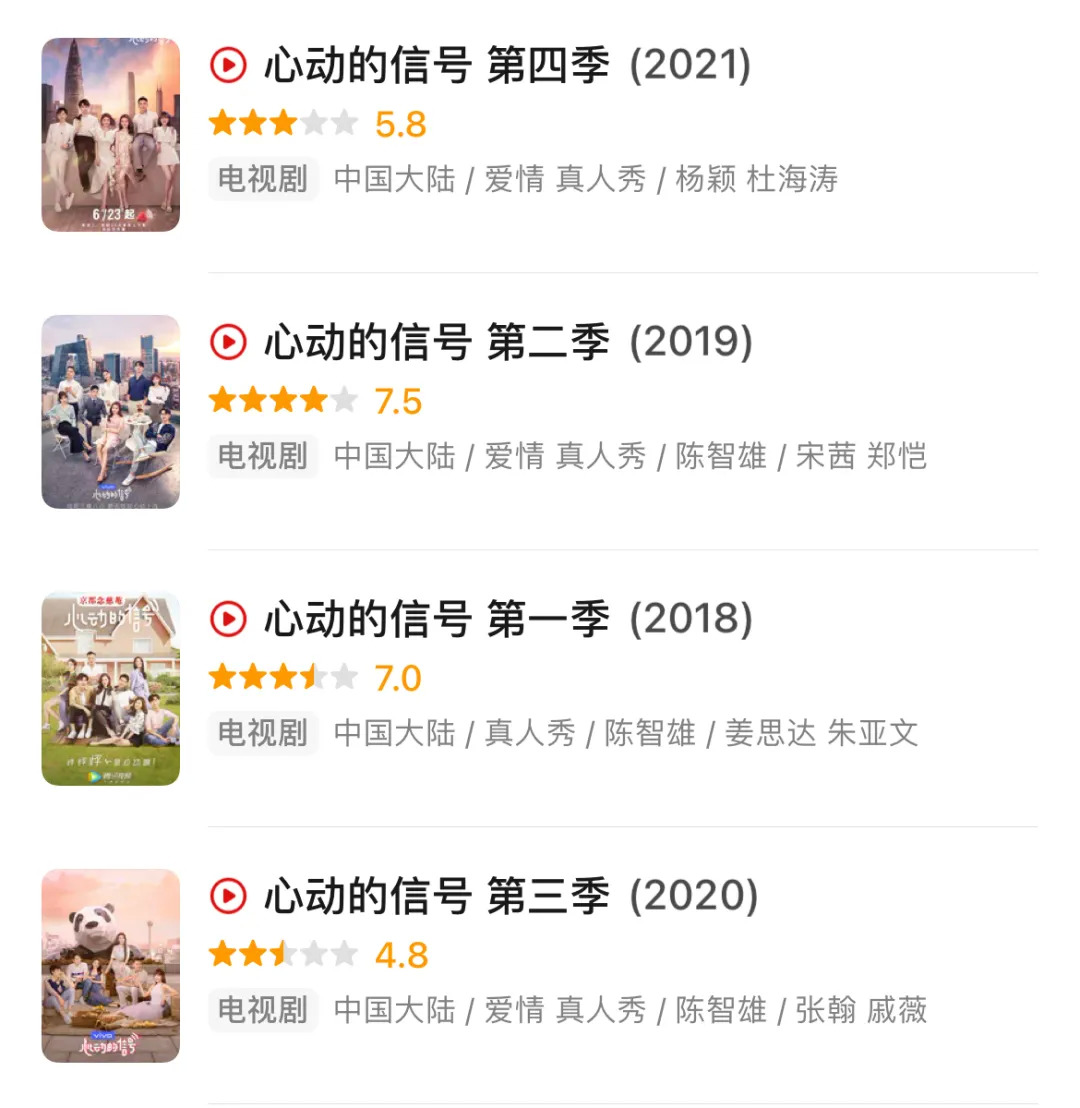Screen dimensions: 1080x1108
Task: Tap the poster of 心动的信号 第二季
Action: pos(111,412)
